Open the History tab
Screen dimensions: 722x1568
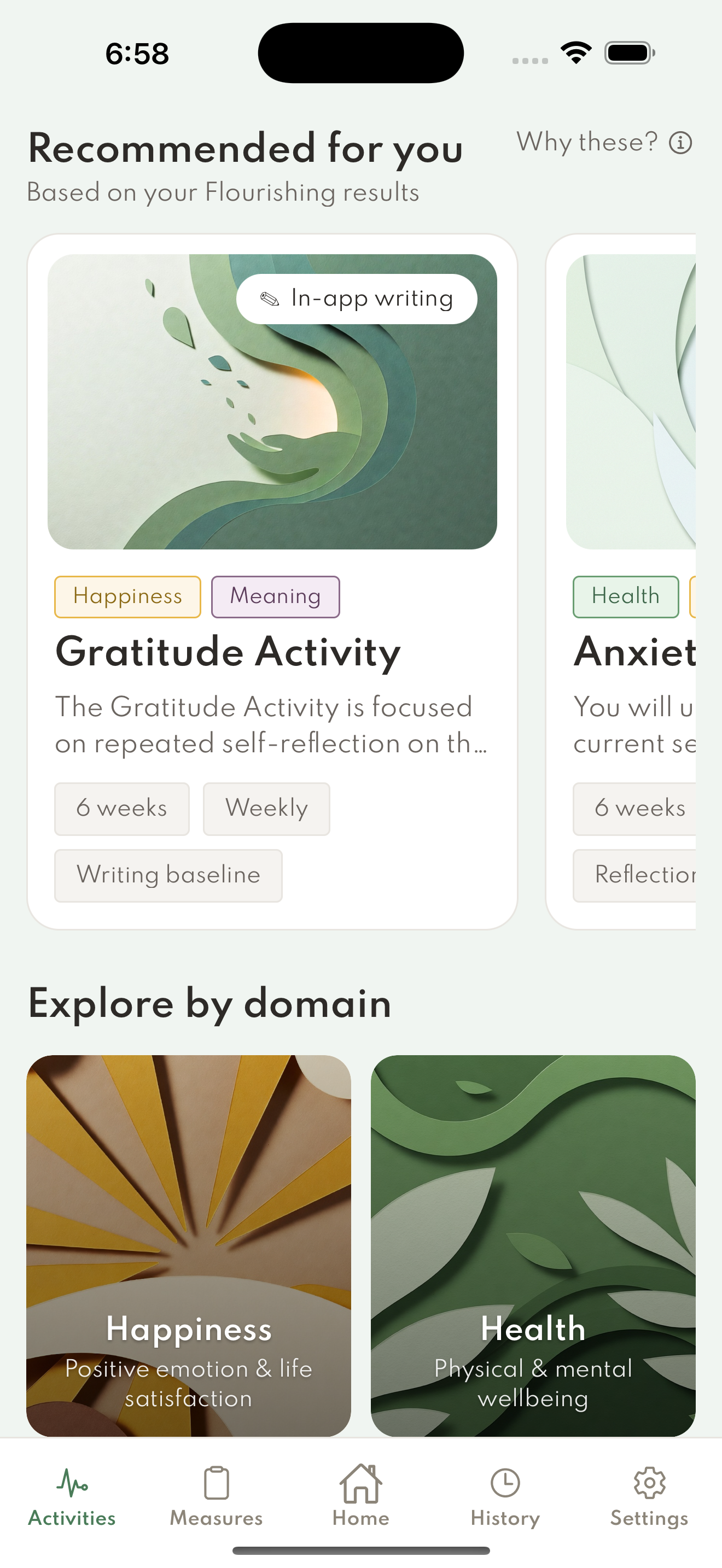coord(505,1497)
